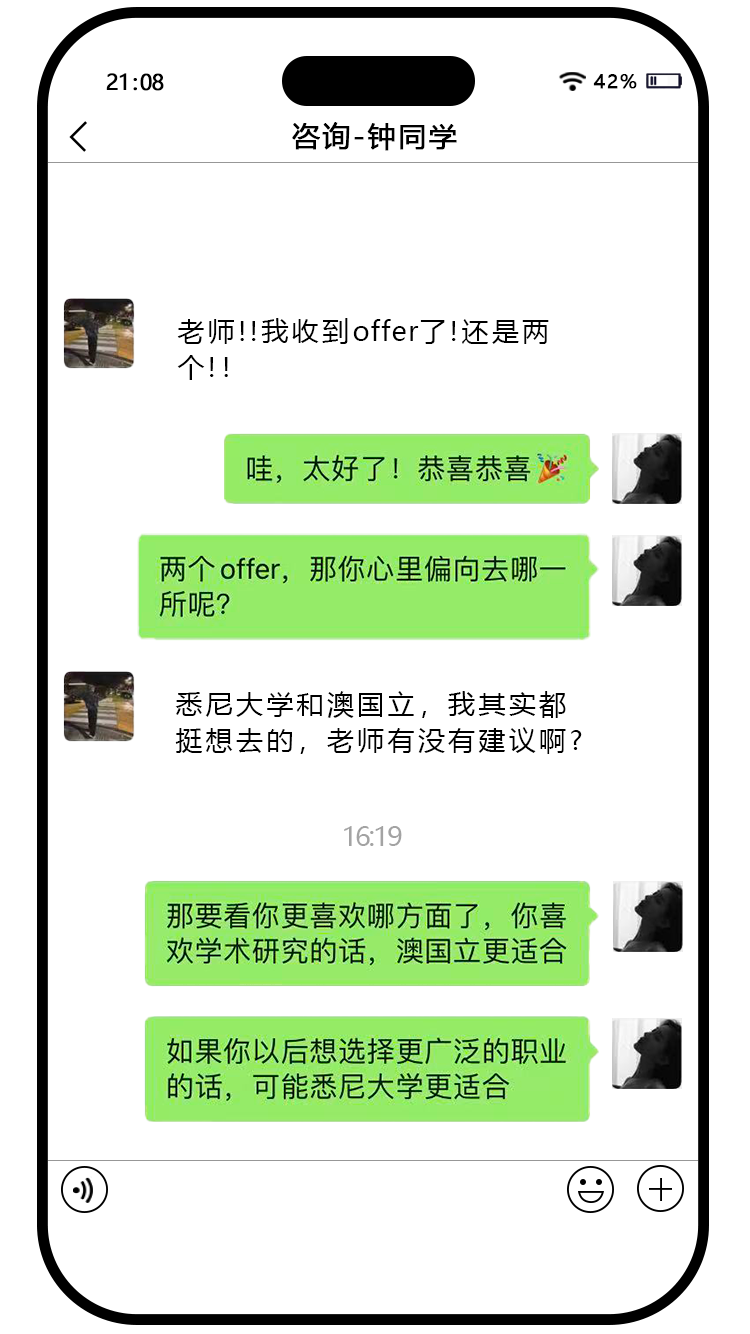Screen dimensions: 750x1334
Task: Open my avatar beside 恭喜恭喜 message
Action: (x=646, y=468)
